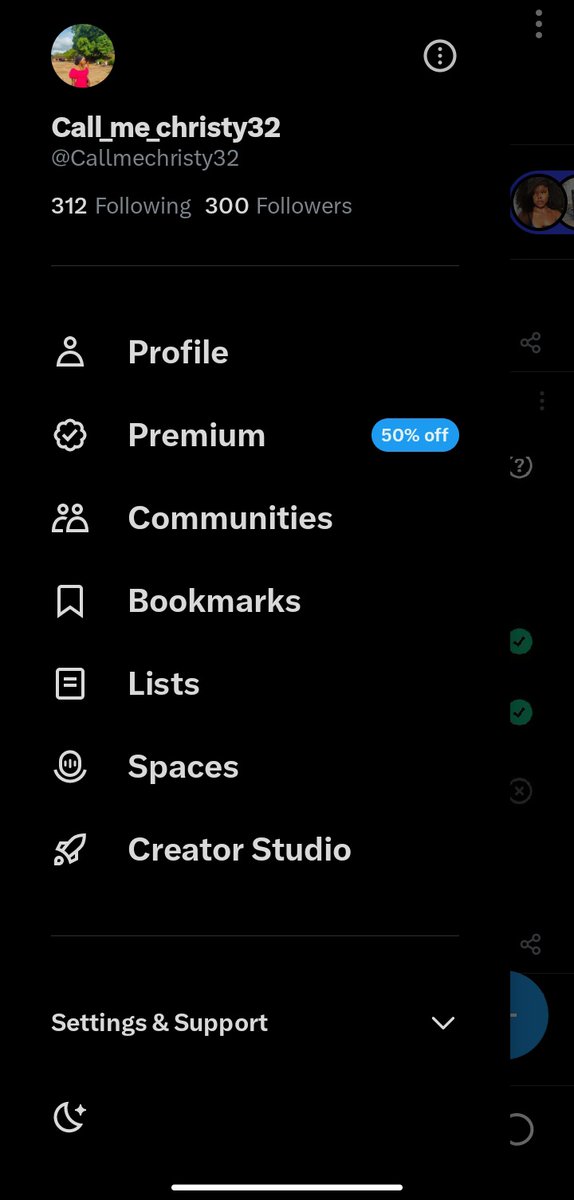
Task: Open the accounts switcher three-dot icon
Action: 440,56
